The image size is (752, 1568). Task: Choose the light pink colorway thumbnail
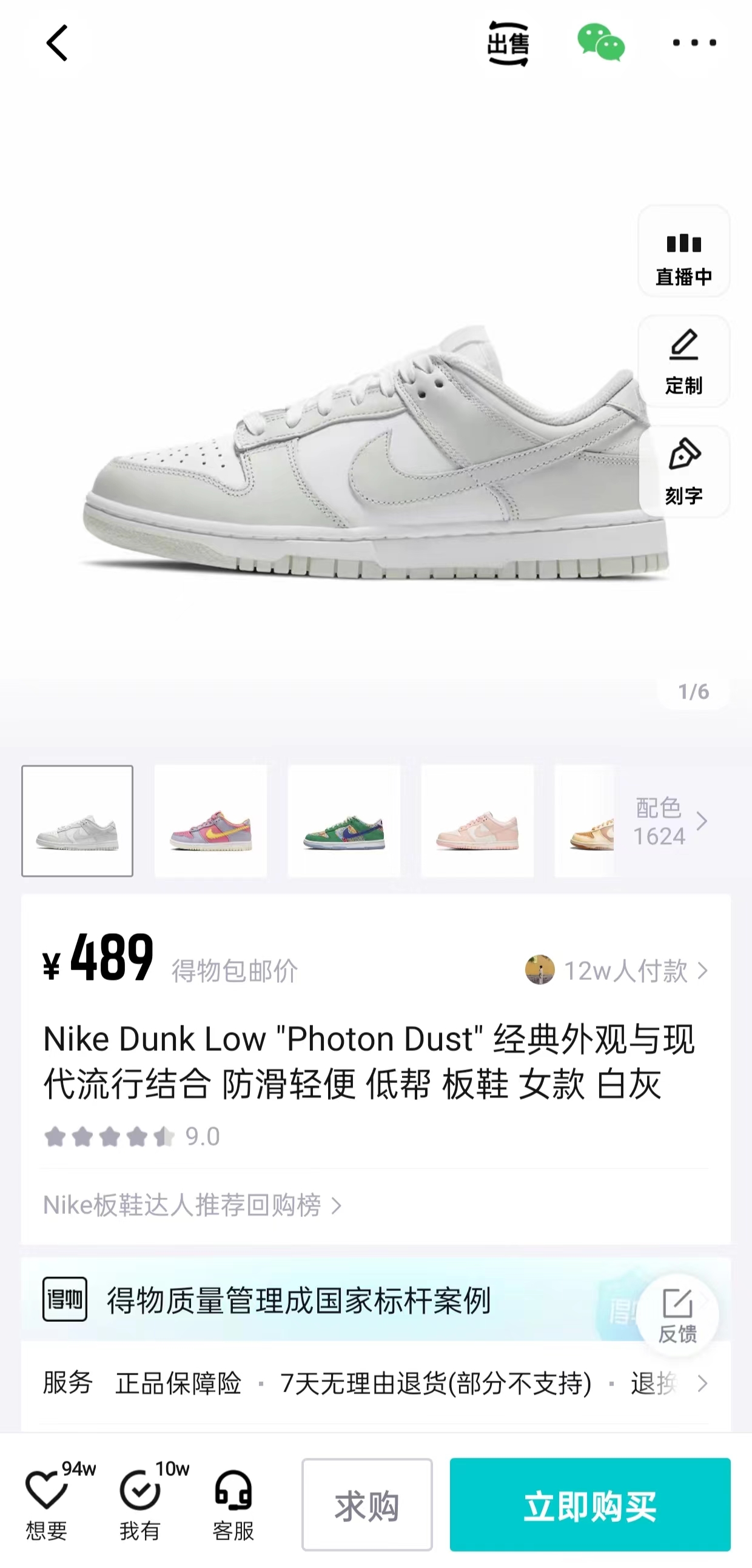(477, 820)
